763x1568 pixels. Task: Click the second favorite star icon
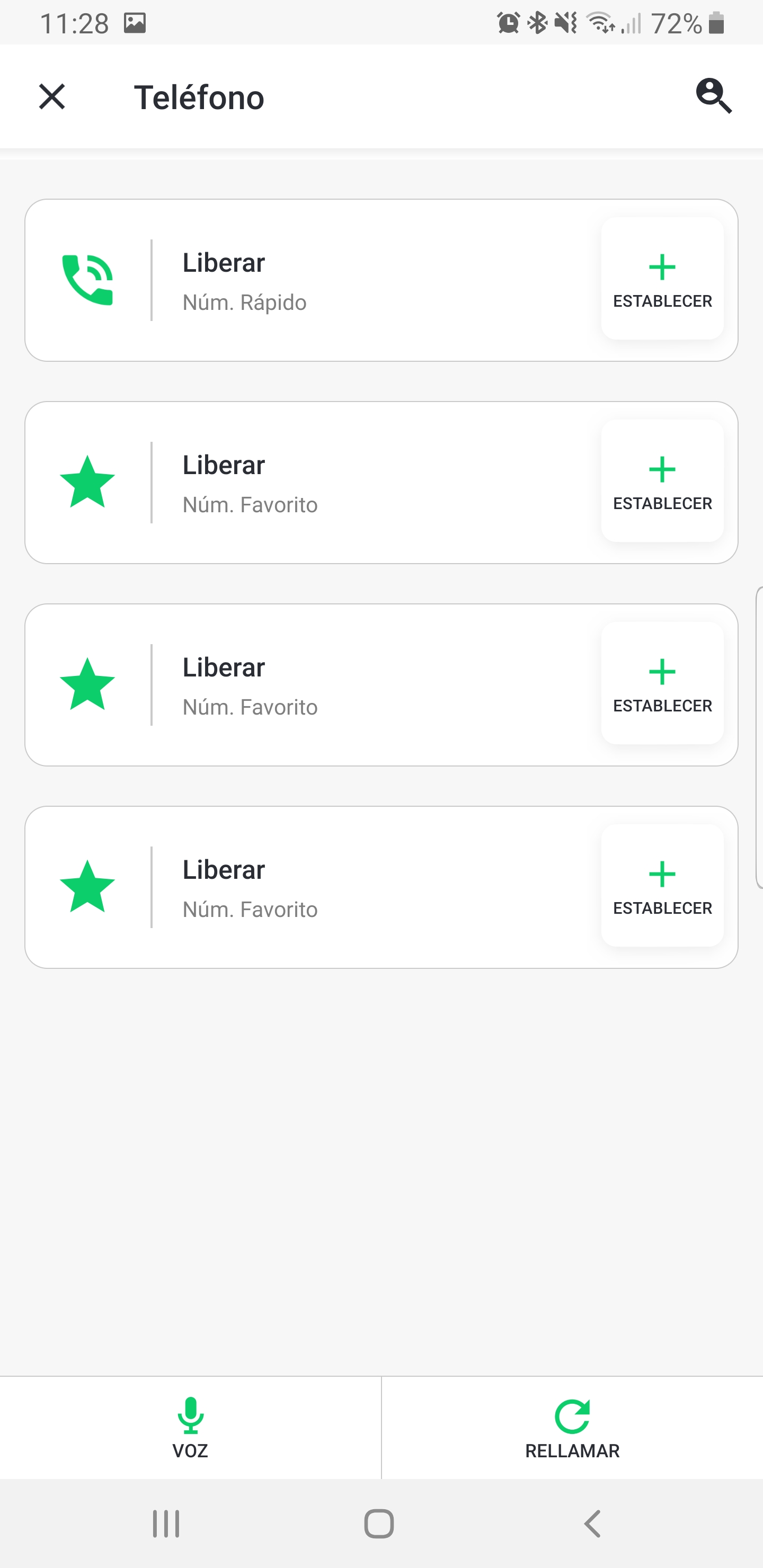(88, 685)
